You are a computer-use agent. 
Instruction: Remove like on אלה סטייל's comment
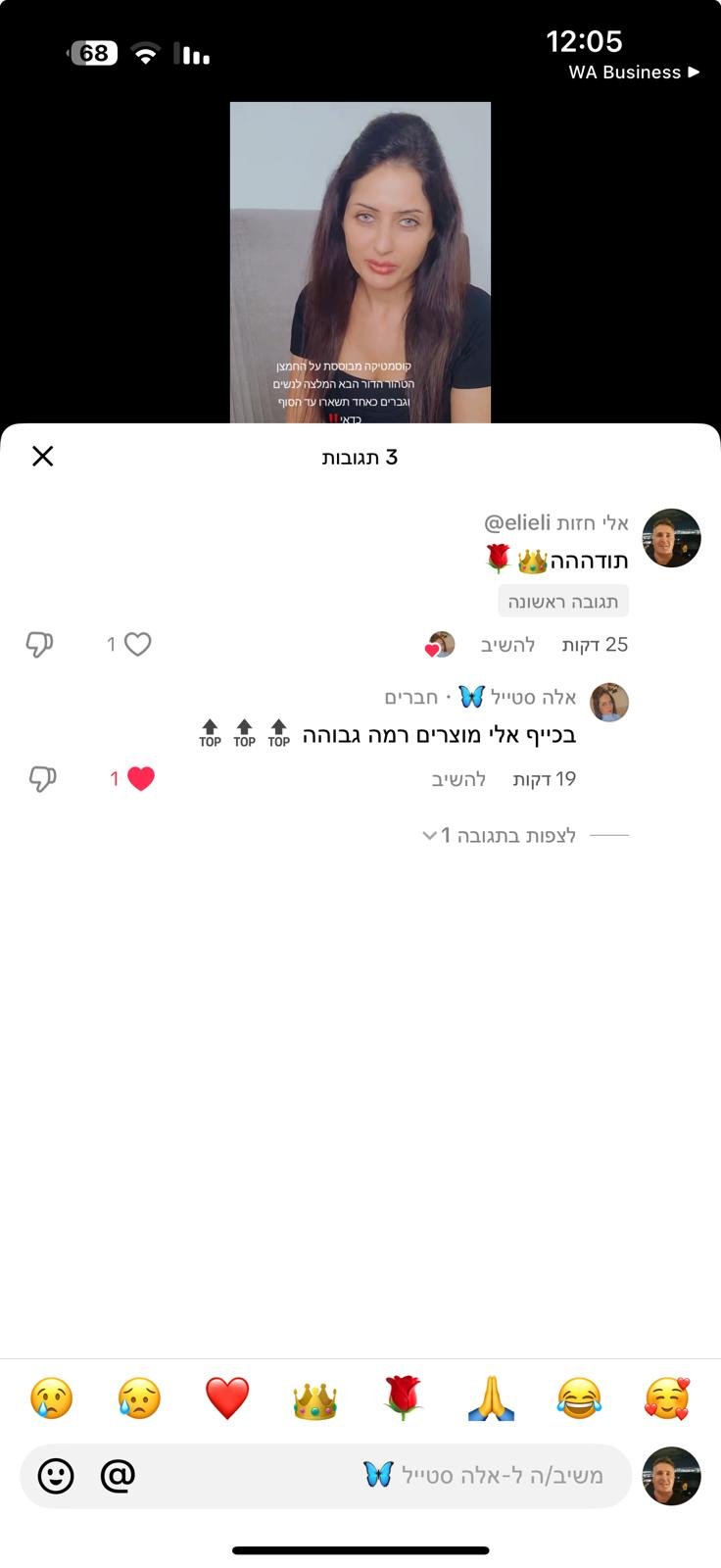[140, 779]
